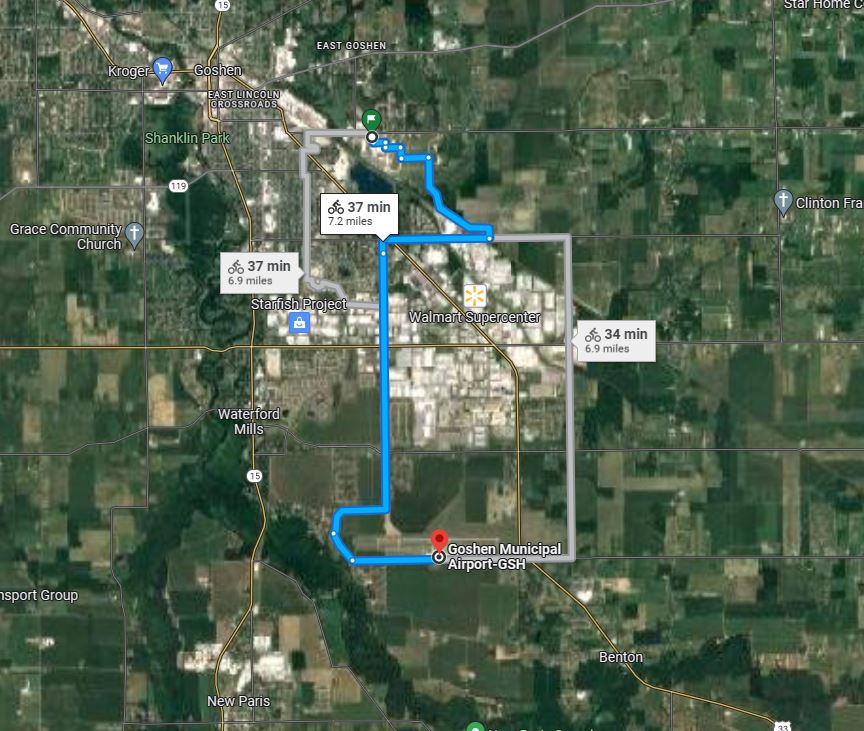Tap the 37 min 7.2 miles route label
The width and height of the screenshot is (864, 731).
(359, 214)
